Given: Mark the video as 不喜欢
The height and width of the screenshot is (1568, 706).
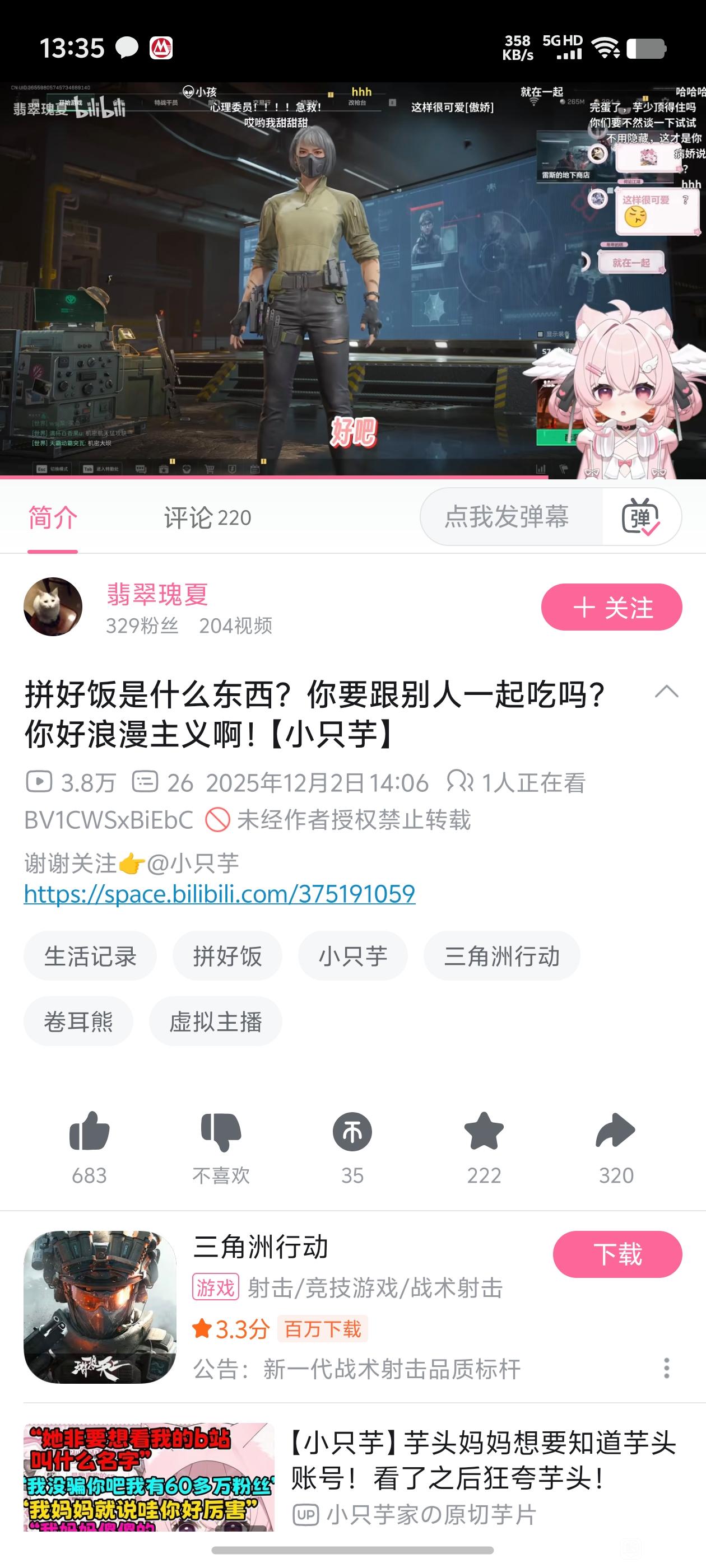Looking at the screenshot, I should coord(221,1132).
